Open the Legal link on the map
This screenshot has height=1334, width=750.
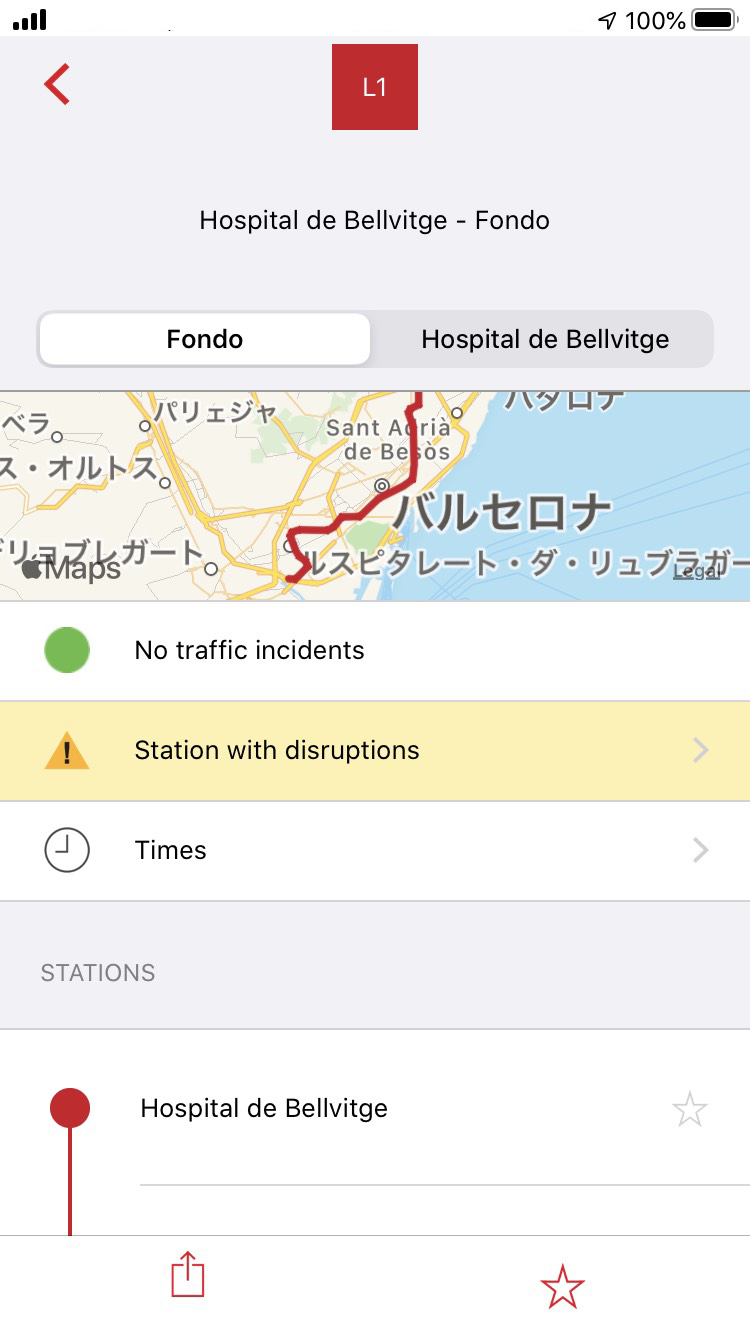pyautogui.click(x=696, y=571)
